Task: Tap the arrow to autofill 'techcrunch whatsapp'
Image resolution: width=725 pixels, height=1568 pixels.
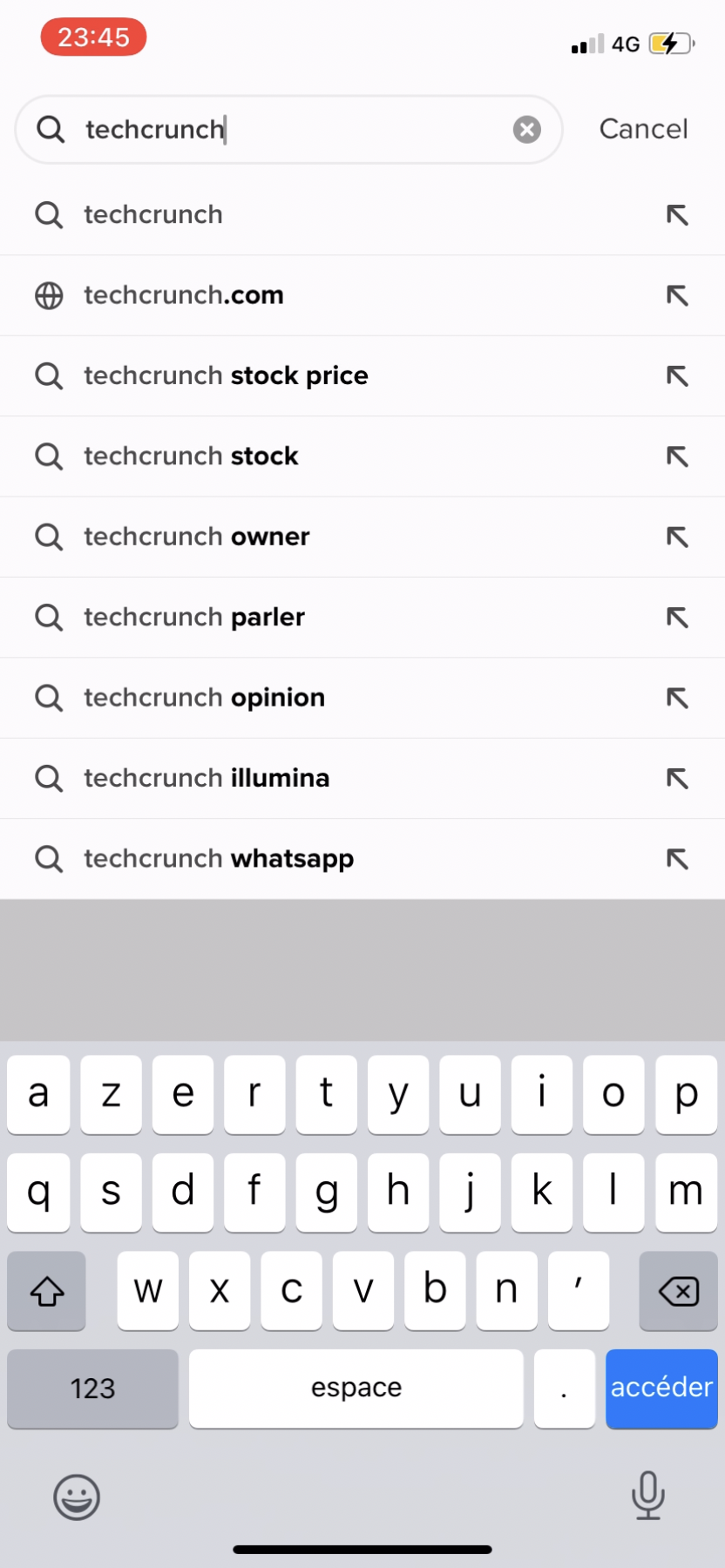Action: point(677,858)
